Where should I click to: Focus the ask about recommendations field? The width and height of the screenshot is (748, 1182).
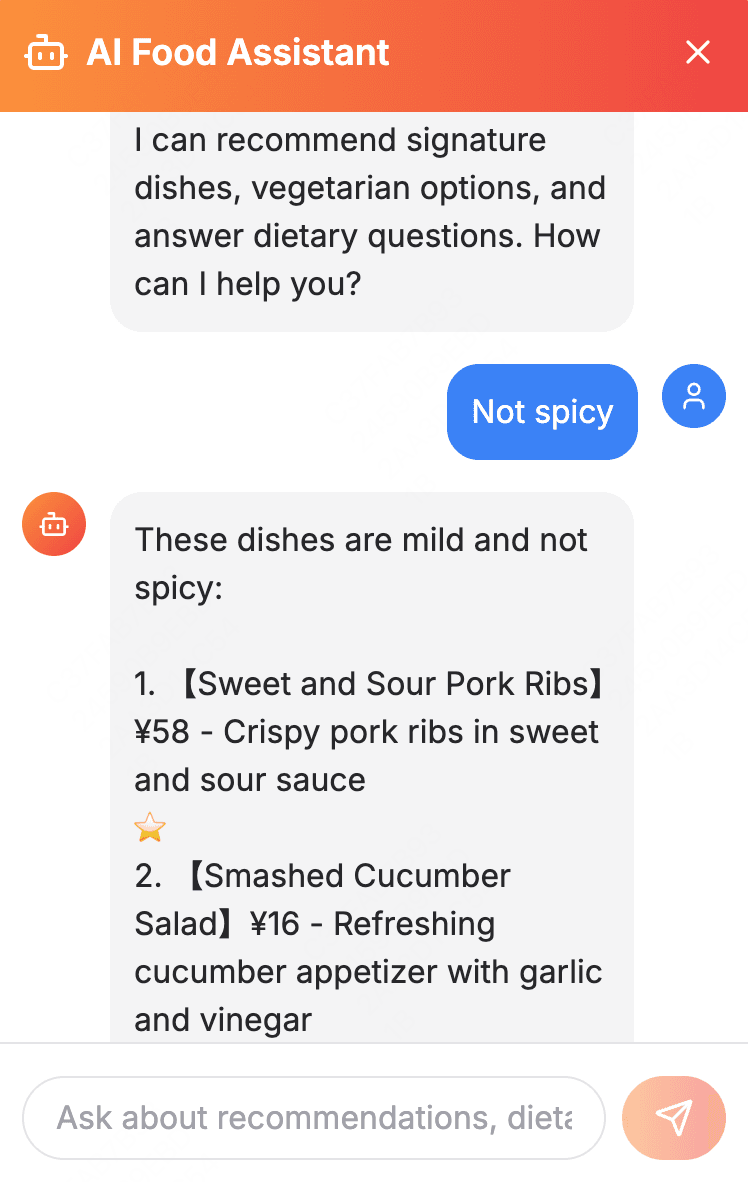coord(314,1117)
